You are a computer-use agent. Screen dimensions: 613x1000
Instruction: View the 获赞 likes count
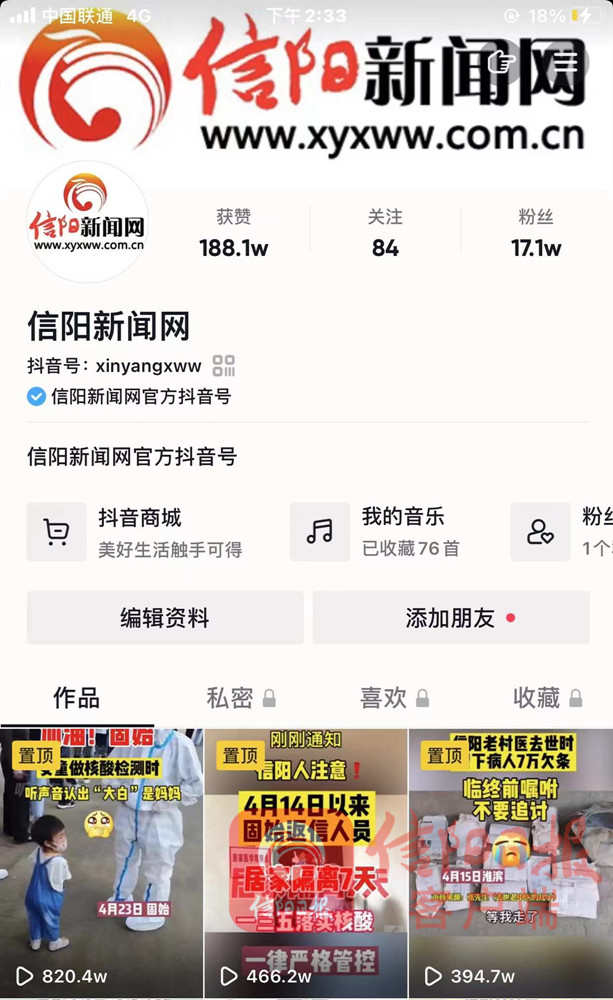pyautogui.click(x=233, y=233)
